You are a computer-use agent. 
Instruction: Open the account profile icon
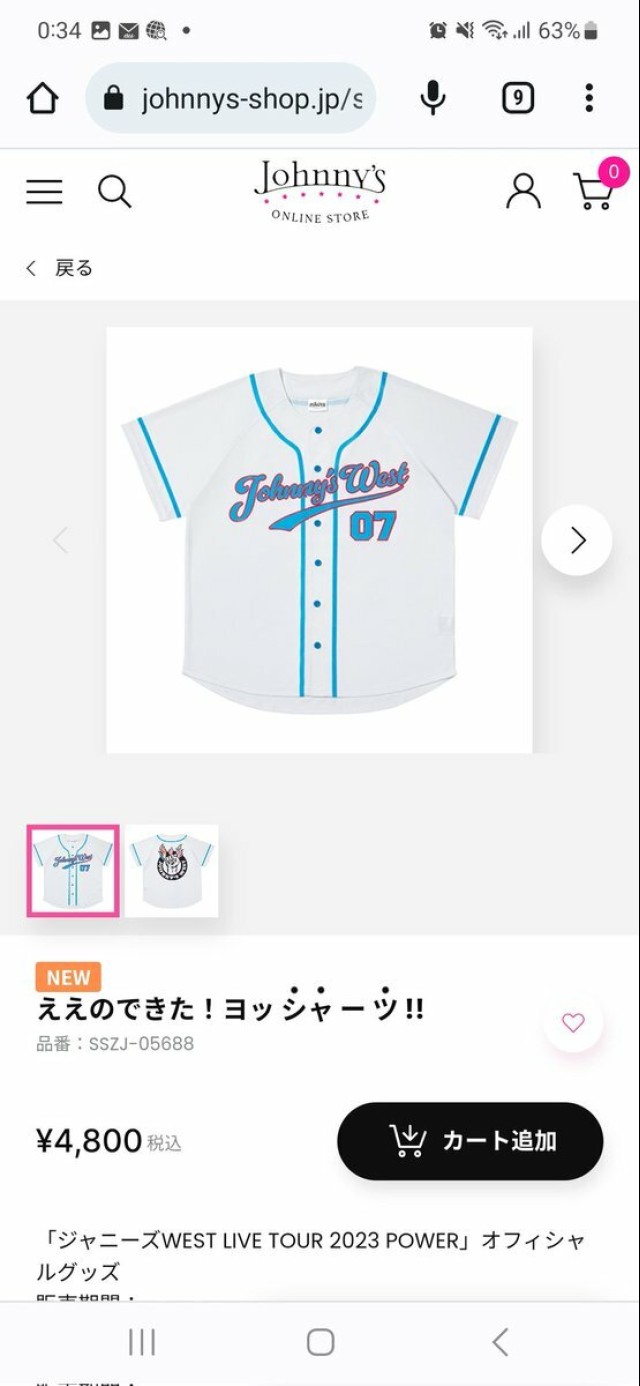click(523, 191)
